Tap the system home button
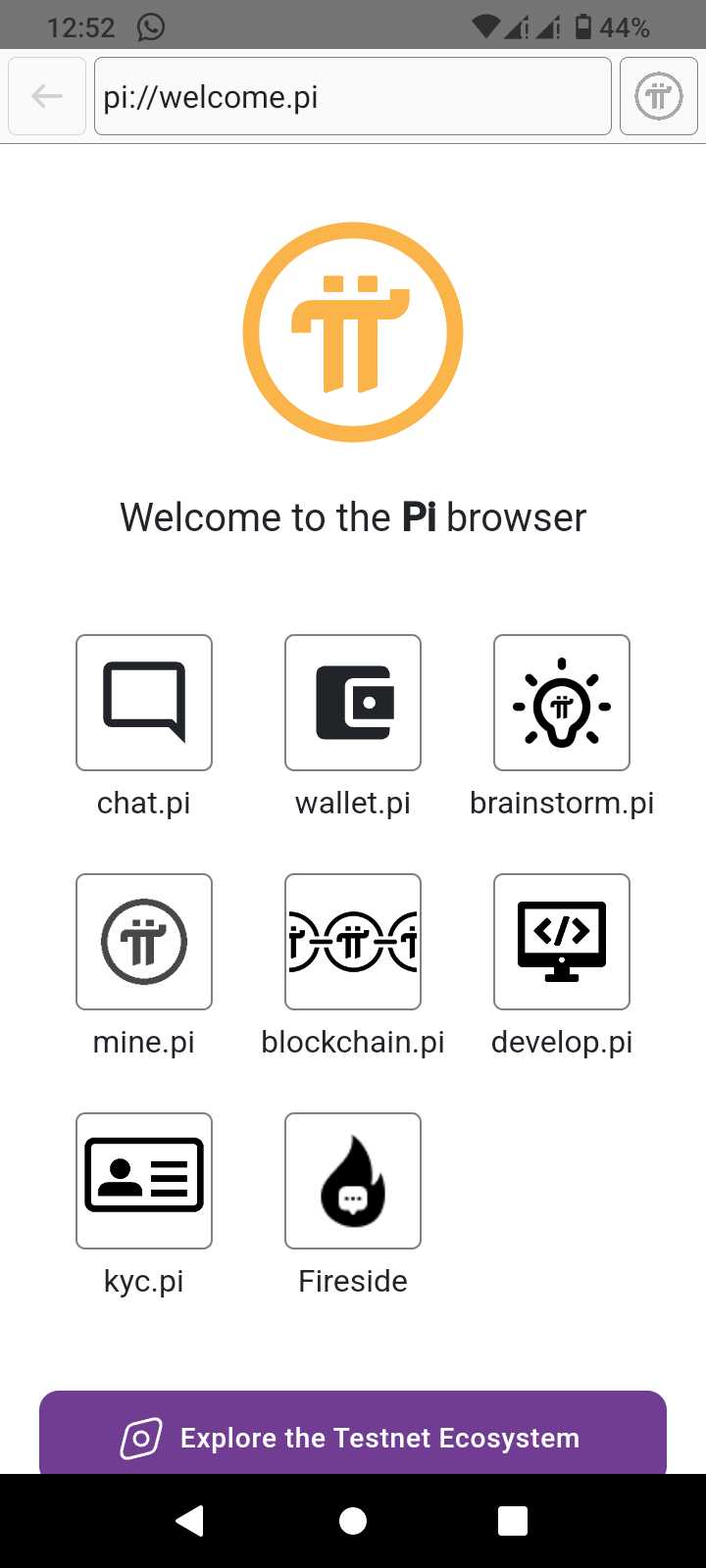Image resolution: width=706 pixels, height=1568 pixels. pos(353,1520)
